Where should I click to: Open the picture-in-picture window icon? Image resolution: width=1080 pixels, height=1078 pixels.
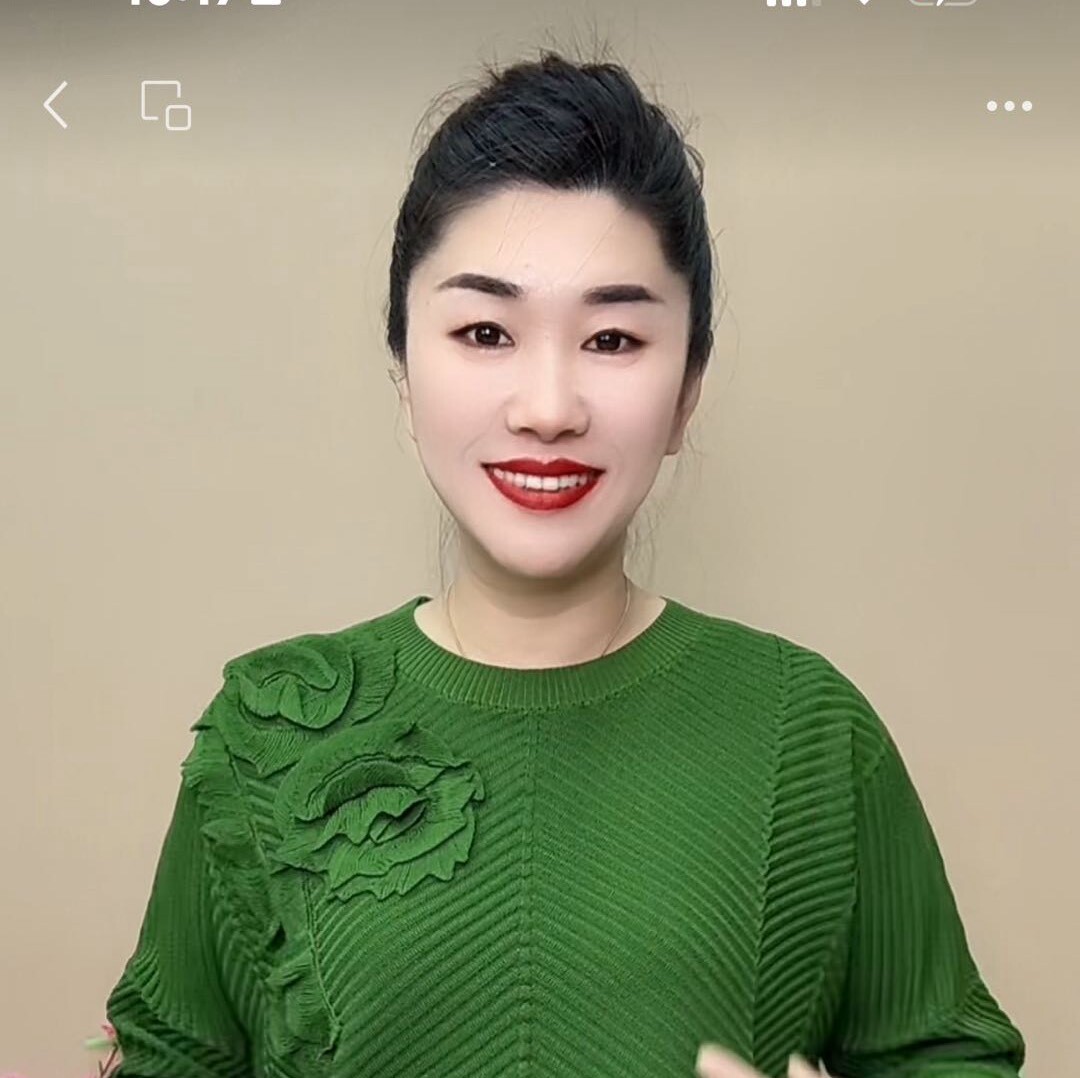coord(165,105)
